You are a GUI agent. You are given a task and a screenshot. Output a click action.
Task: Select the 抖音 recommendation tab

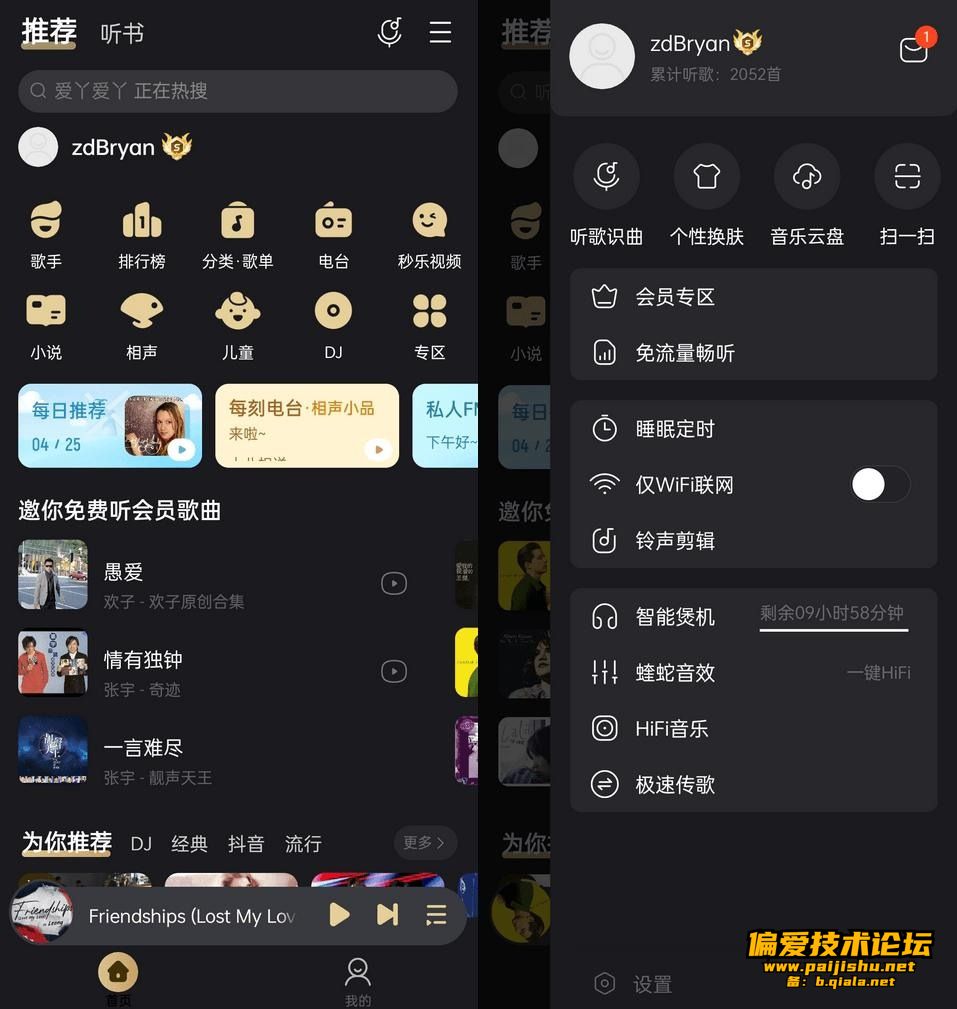click(x=246, y=844)
